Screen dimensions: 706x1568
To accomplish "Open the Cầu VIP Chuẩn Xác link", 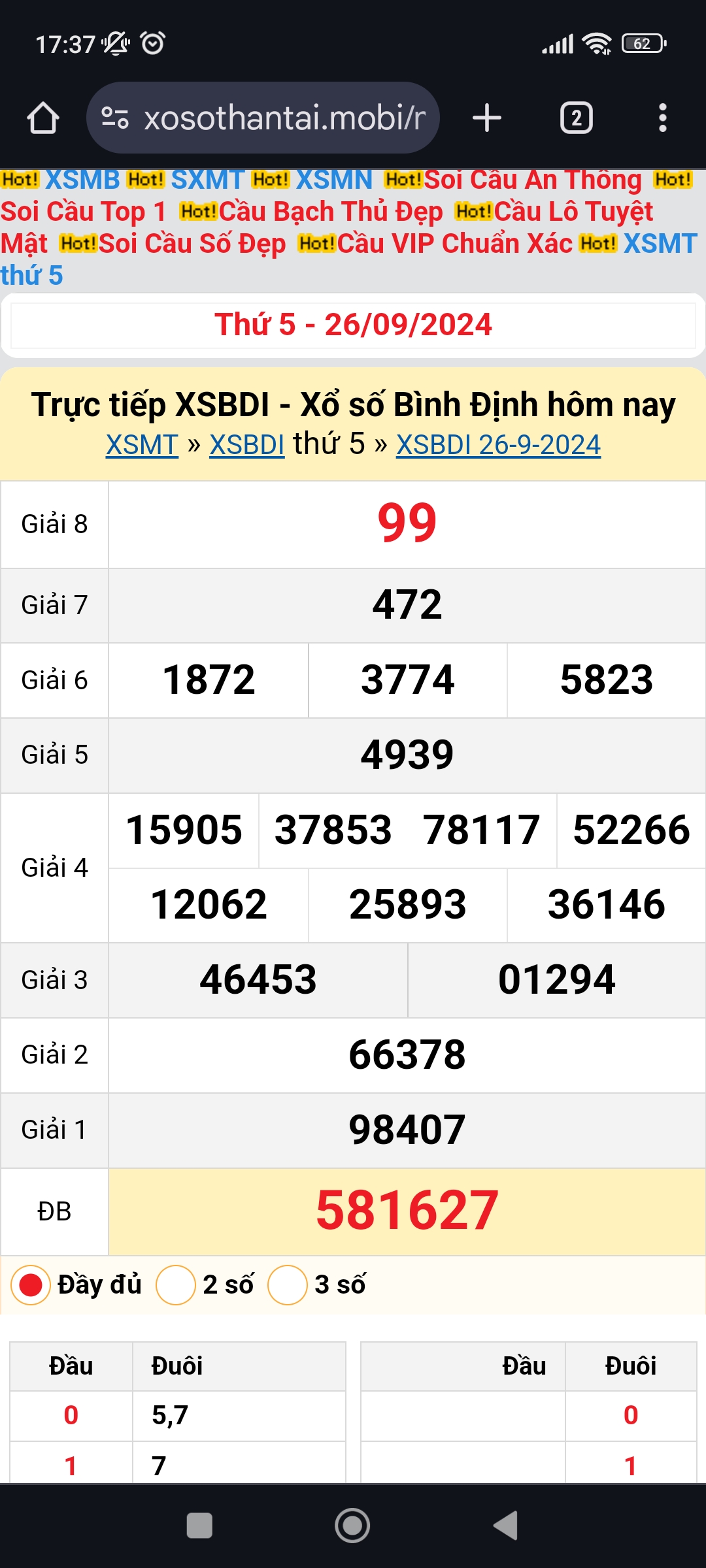I will click(x=454, y=244).
